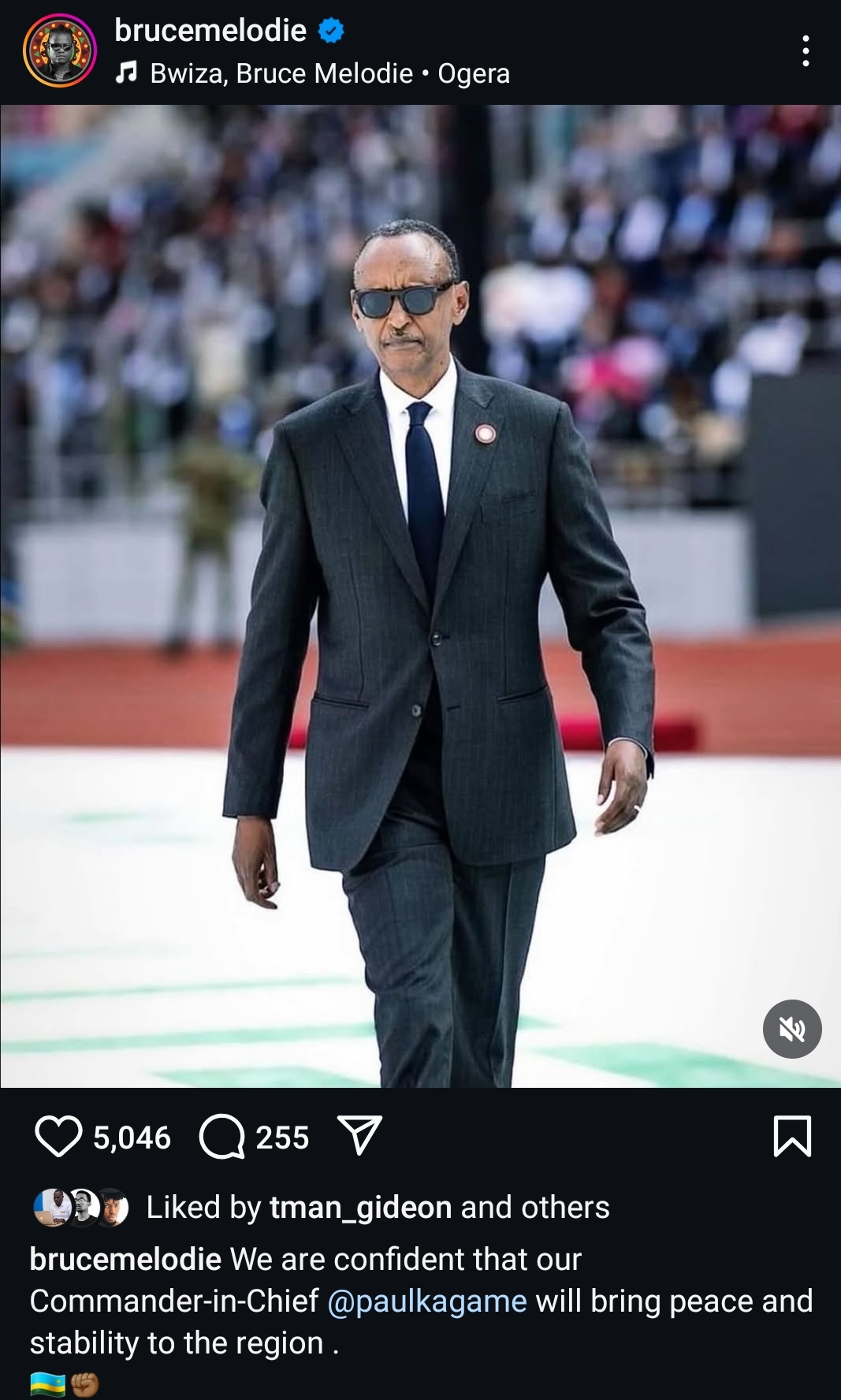Bookmark this post to saved

pos(792,1137)
